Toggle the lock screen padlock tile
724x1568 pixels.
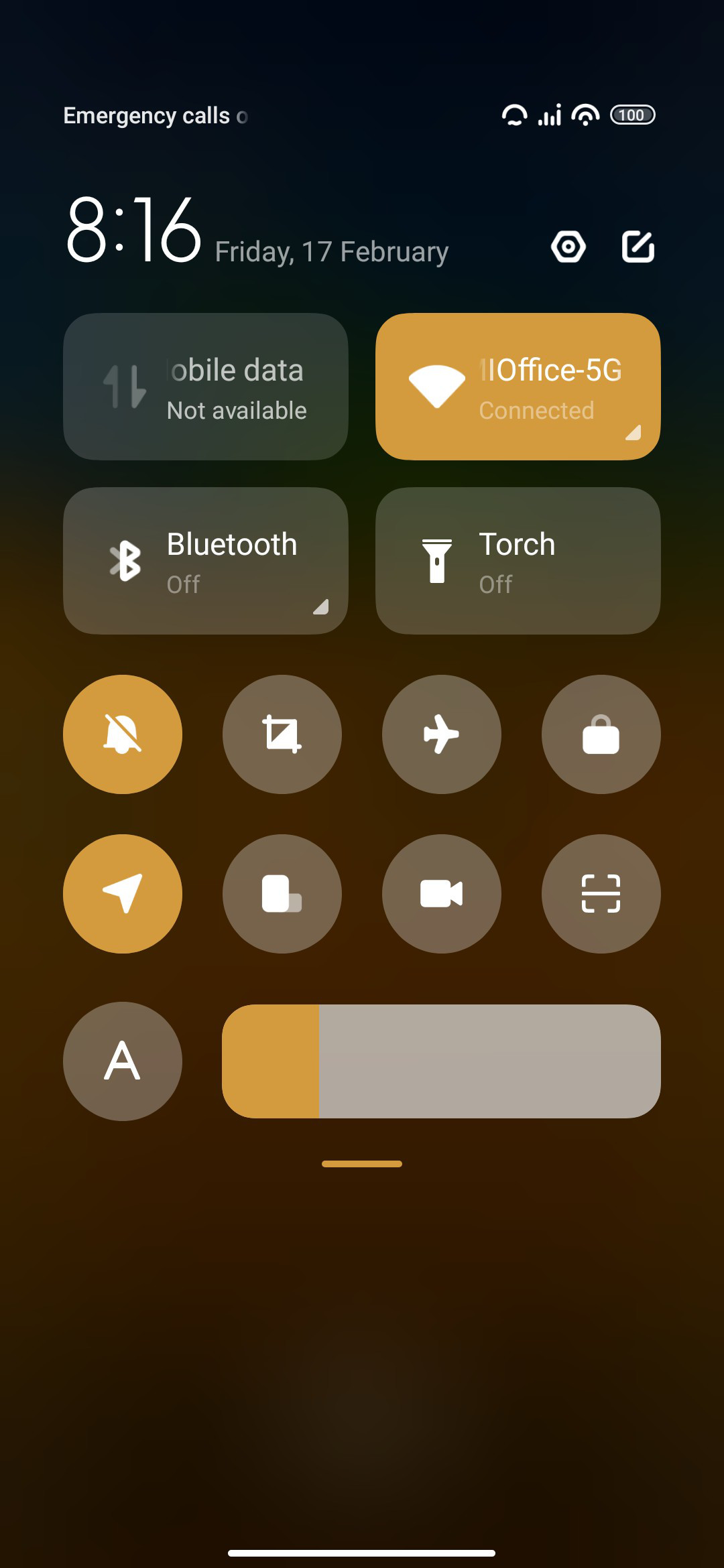[601, 734]
